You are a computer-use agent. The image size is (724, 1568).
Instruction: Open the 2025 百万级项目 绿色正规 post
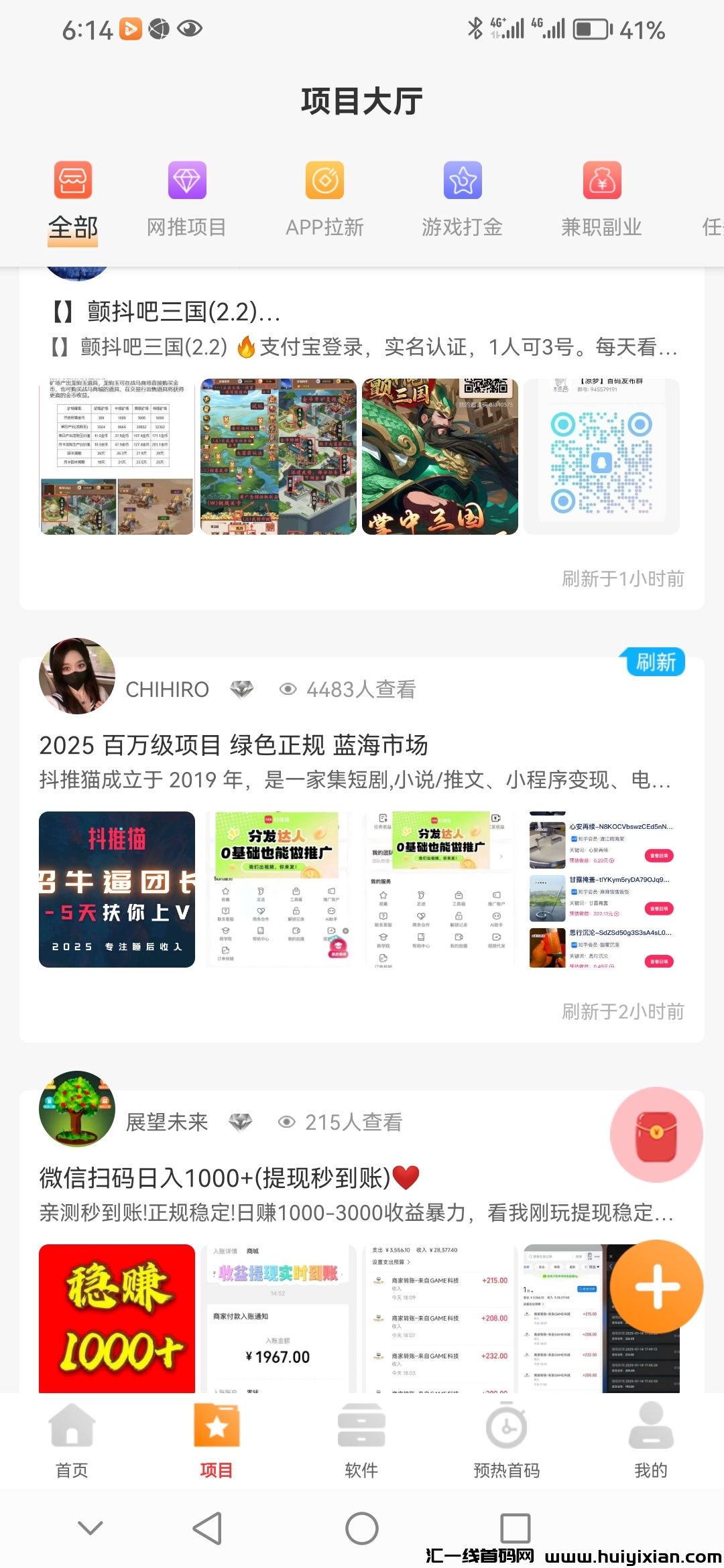click(233, 745)
